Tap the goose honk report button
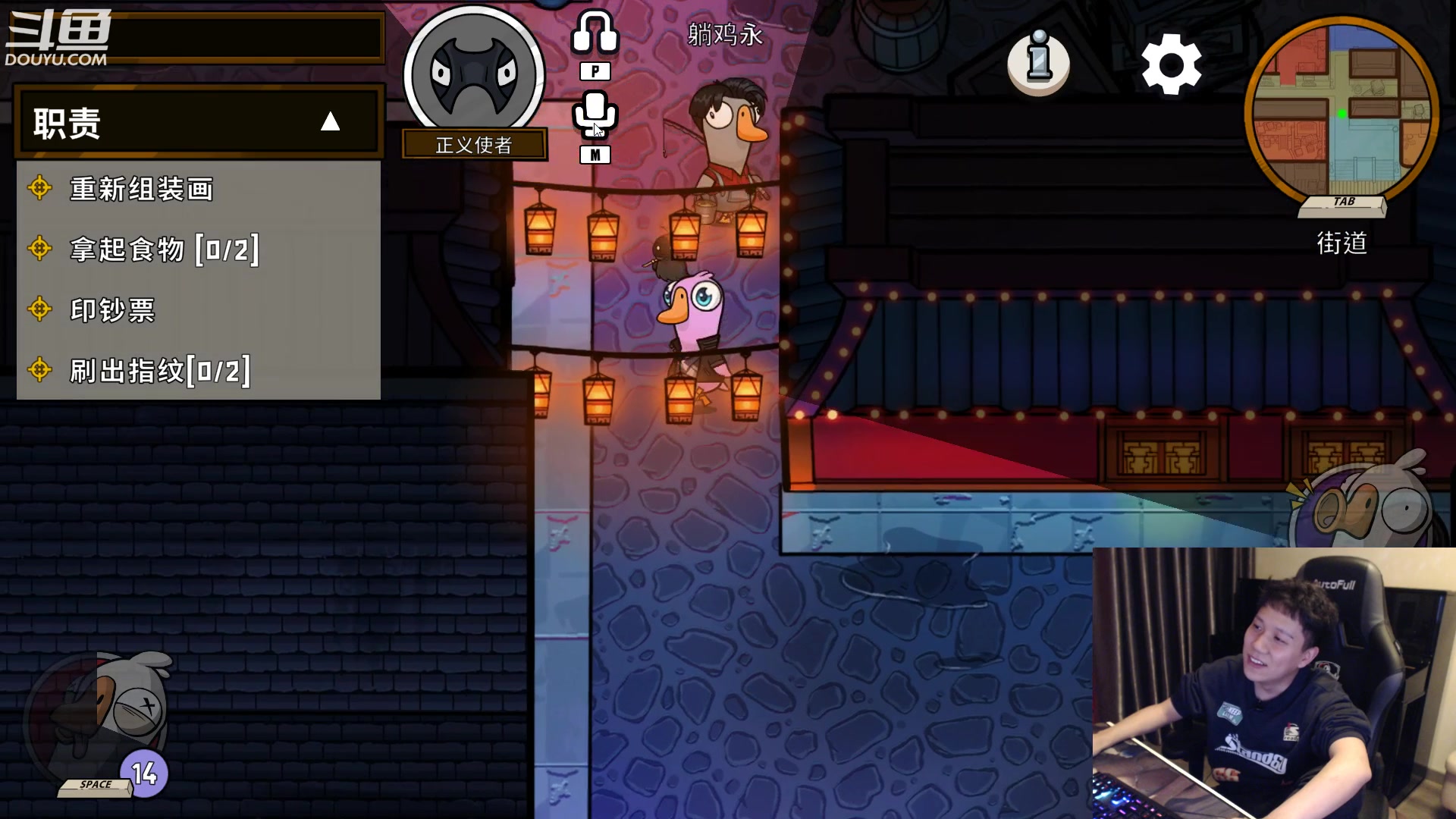The image size is (1456, 819). [1365, 504]
